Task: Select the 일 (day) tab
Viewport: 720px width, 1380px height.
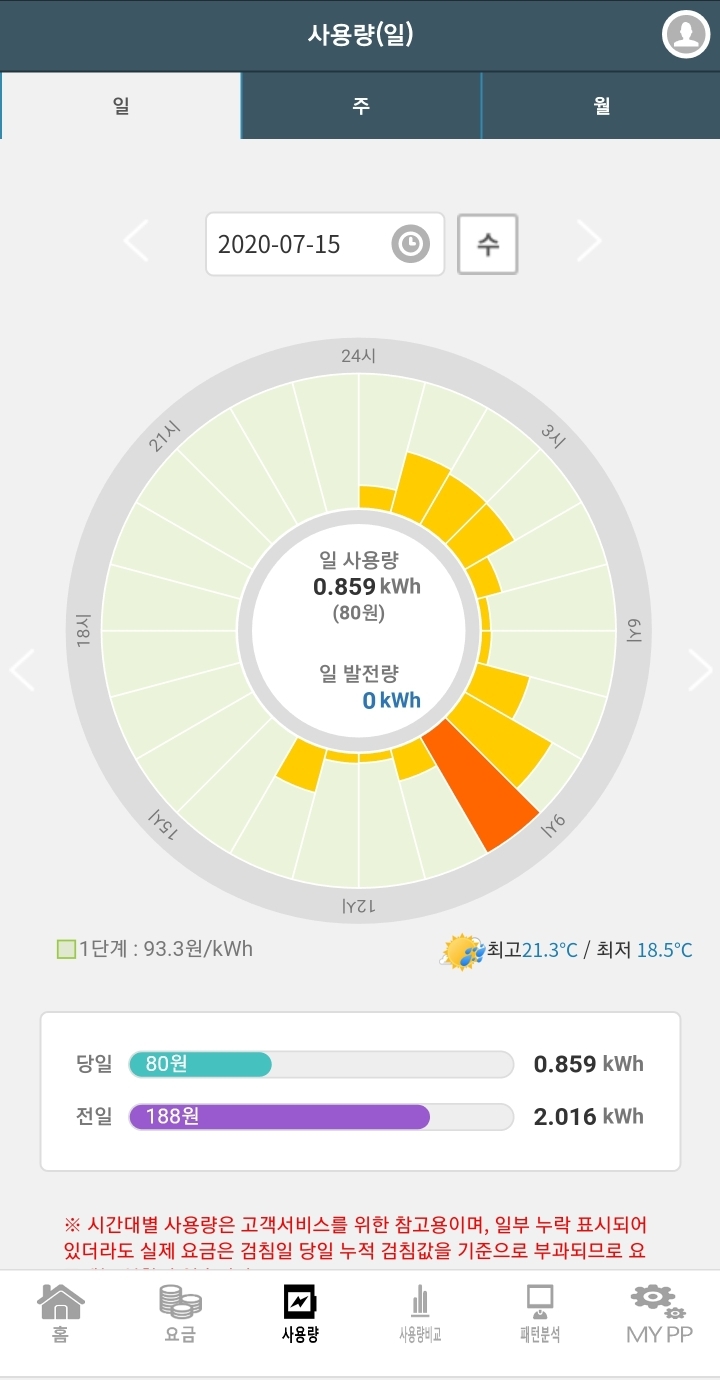Action: click(121, 106)
